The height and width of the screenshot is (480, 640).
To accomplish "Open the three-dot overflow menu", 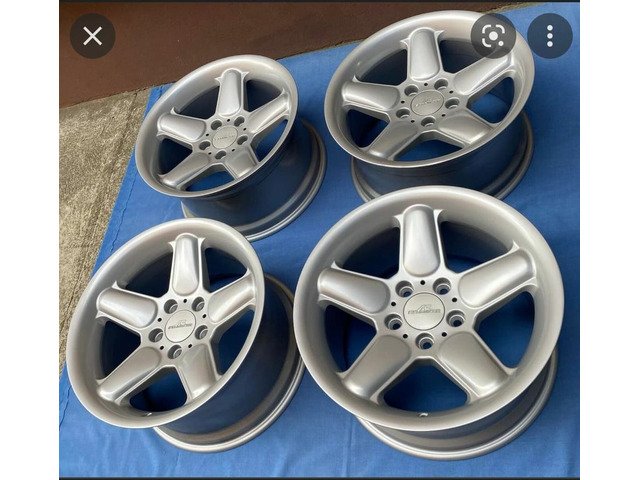I will pyautogui.click(x=549, y=37).
